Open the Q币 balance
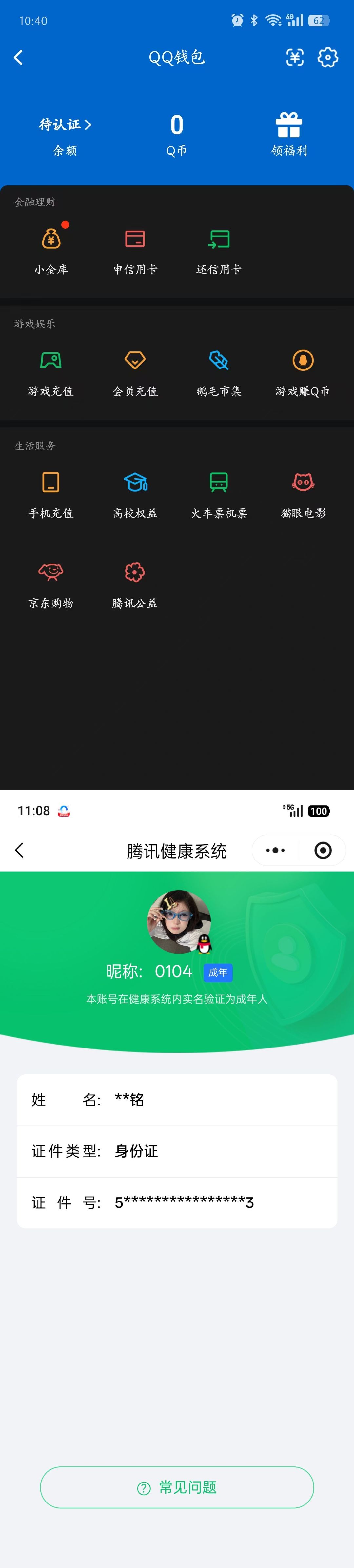The width and height of the screenshot is (354, 1568). [x=177, y=134]
